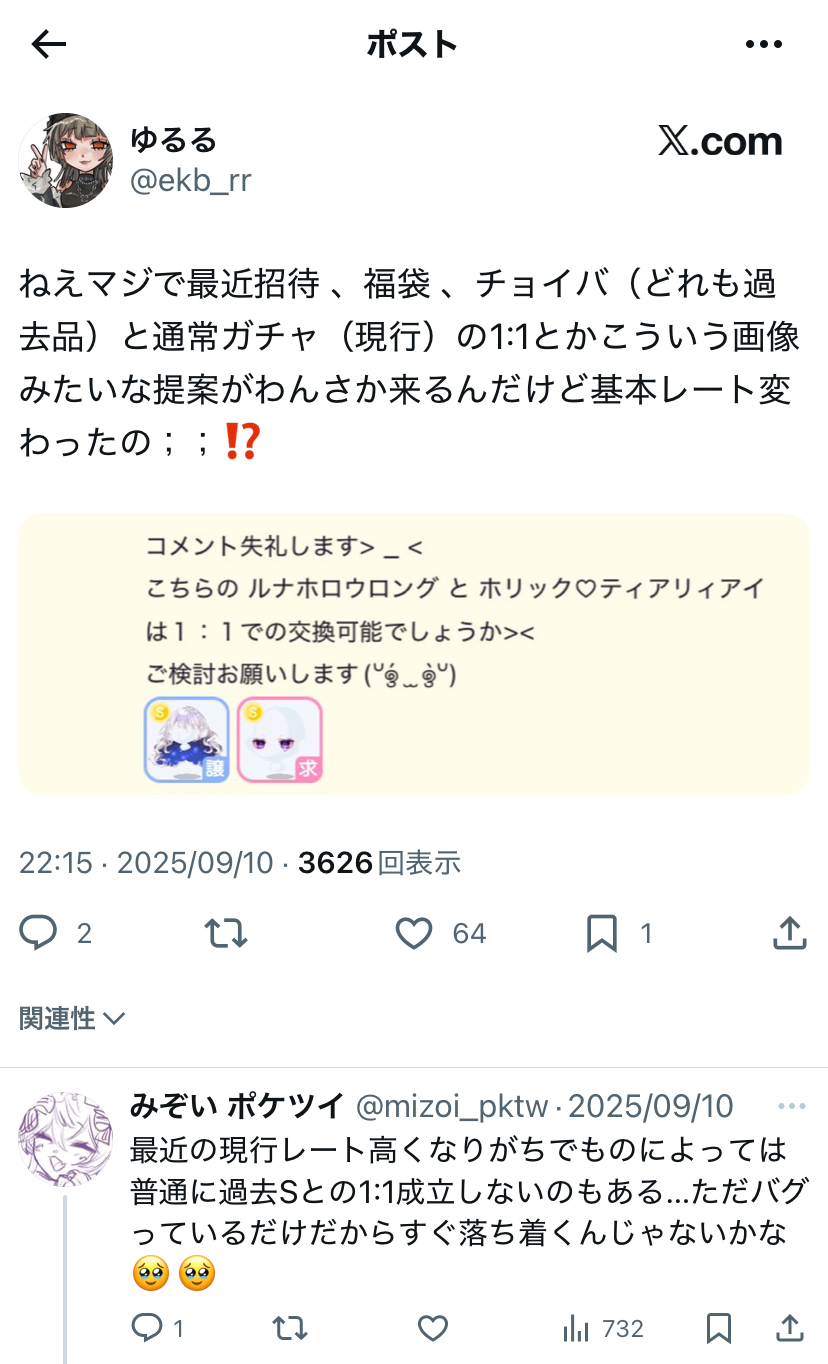Screen dimensions: 828x1364
Task: Bookmark ゆるる's post
Action: [601, 933]
